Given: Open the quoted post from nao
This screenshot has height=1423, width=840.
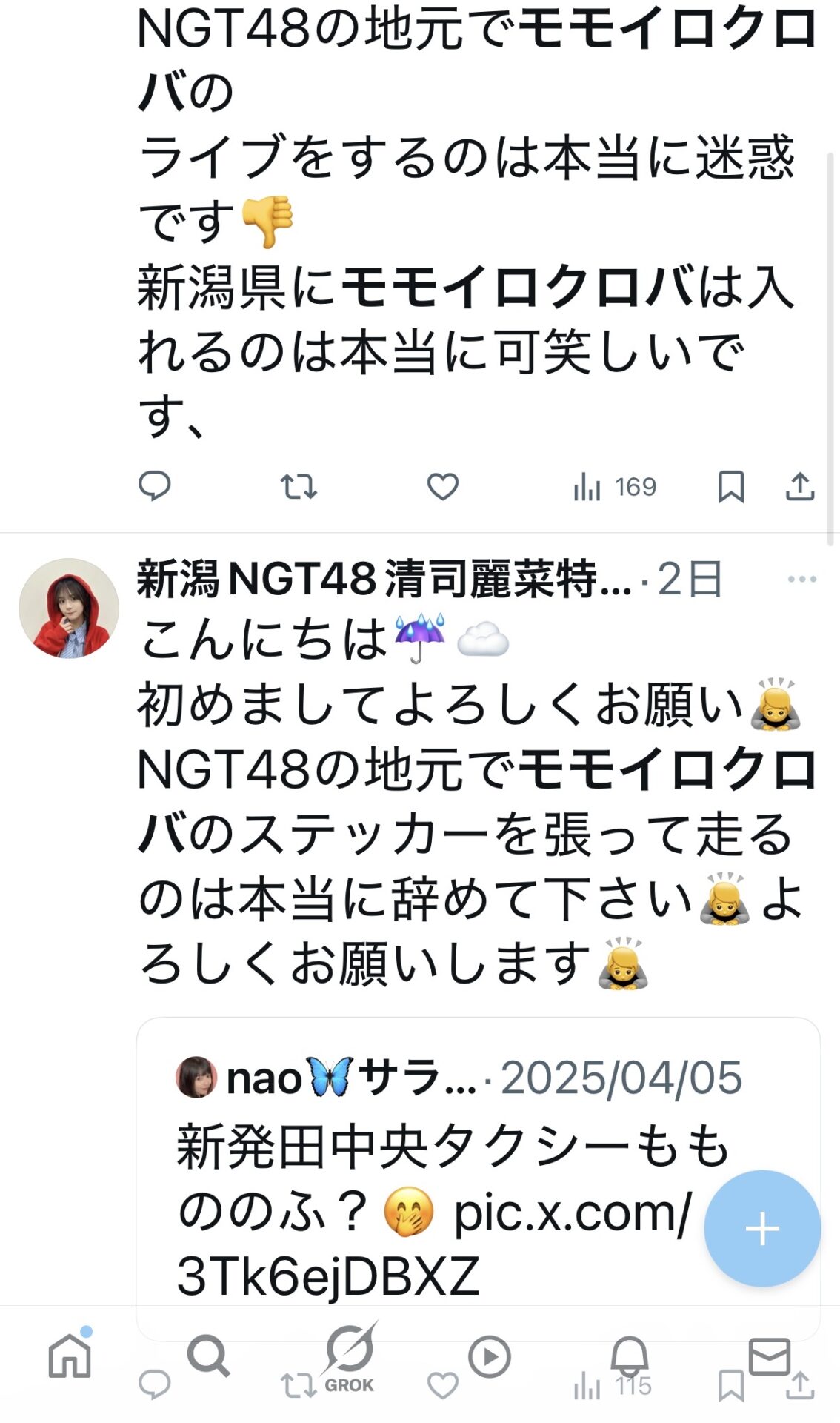Looking at the screenshot, I should point(478,1178).
